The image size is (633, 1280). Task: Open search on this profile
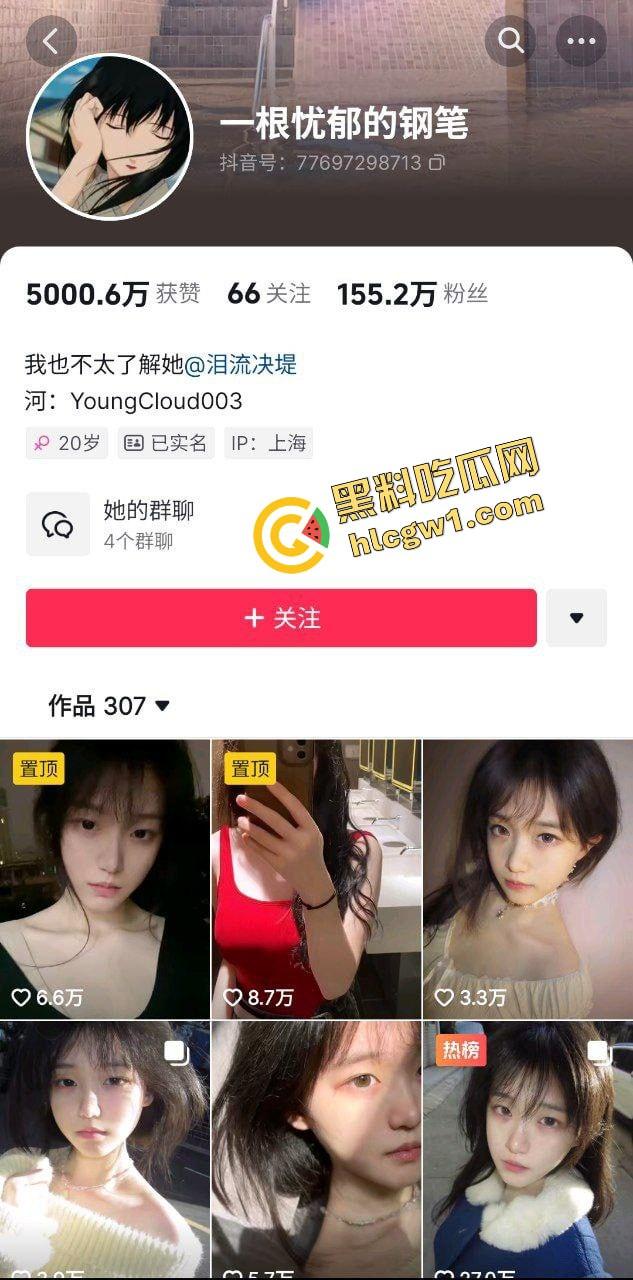click(x=510, y=42)
